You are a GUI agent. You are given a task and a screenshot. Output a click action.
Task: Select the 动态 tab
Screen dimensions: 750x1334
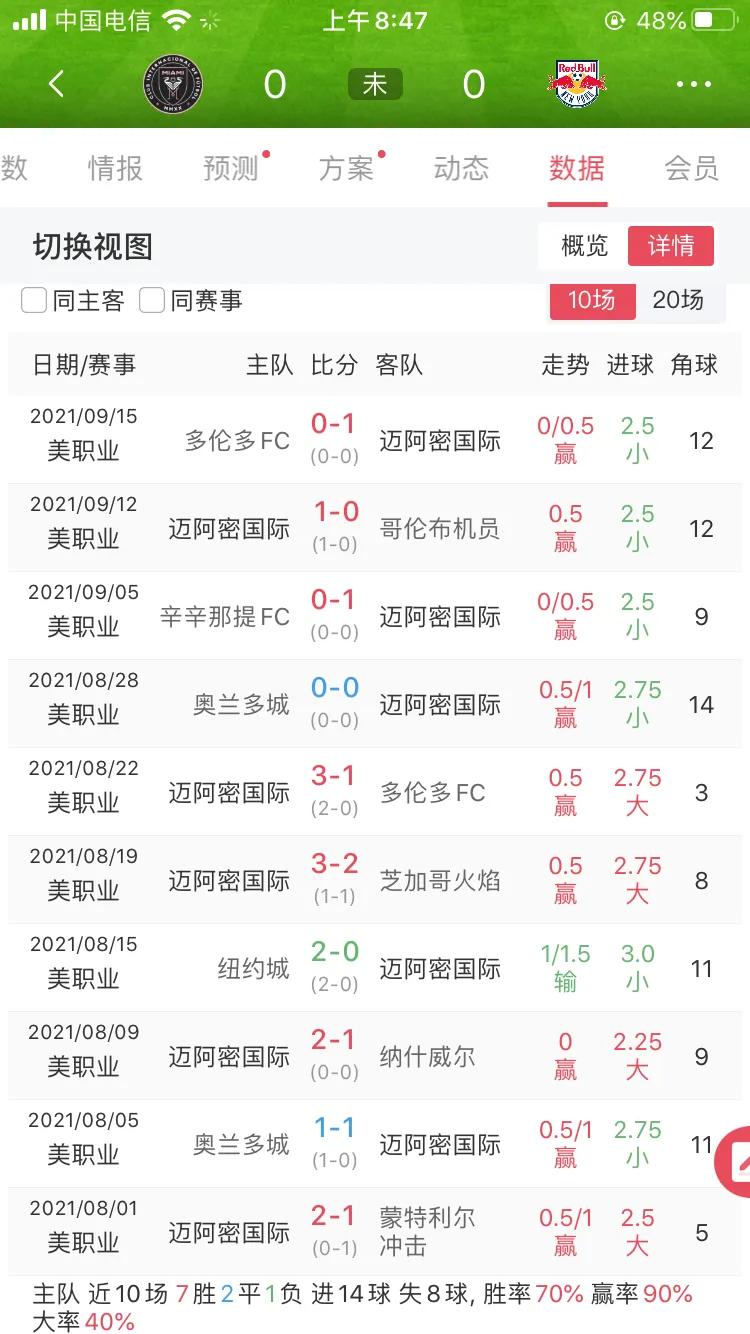pyautogui.click(x=461, y=170)
